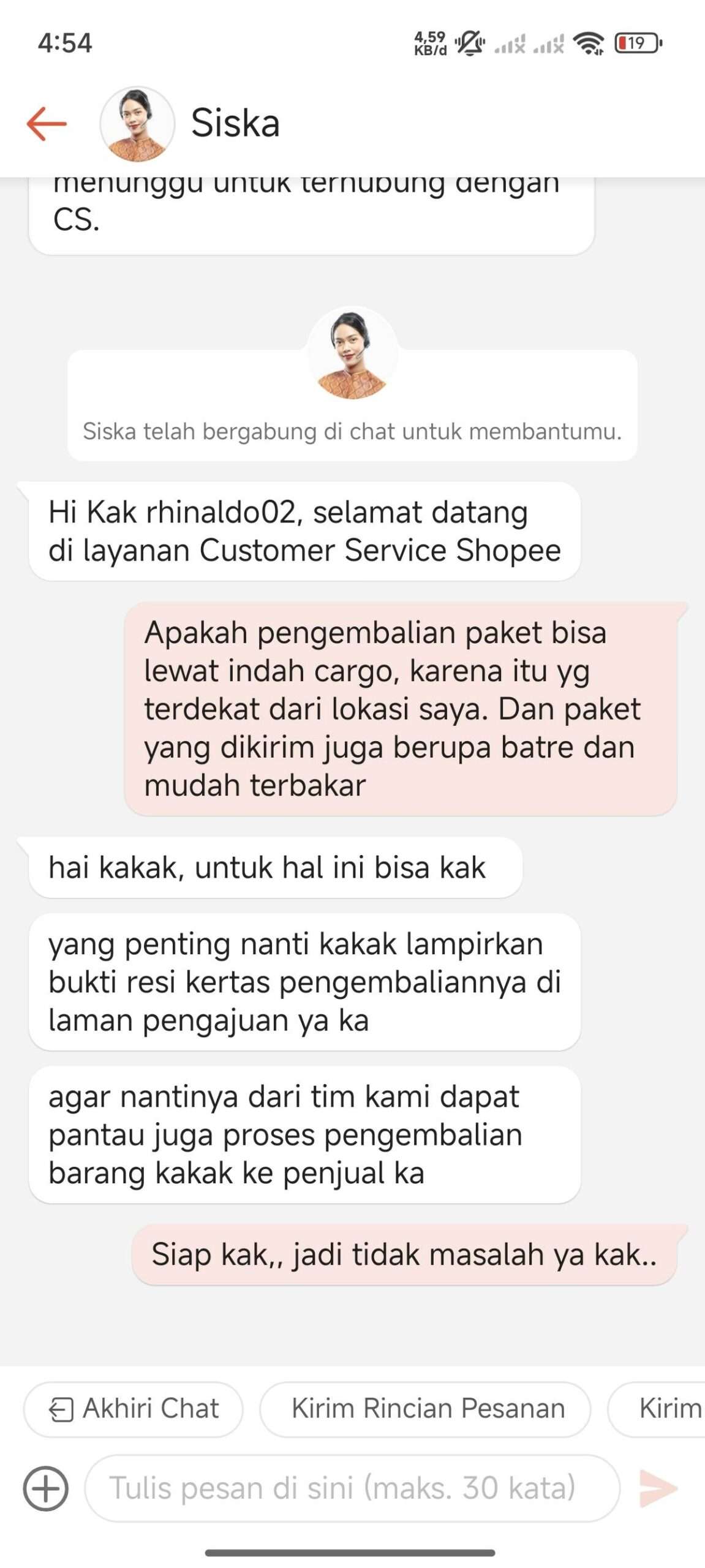Go back using the orange arrow
This screenshot has width=705, height=1568.
[47, 123]
